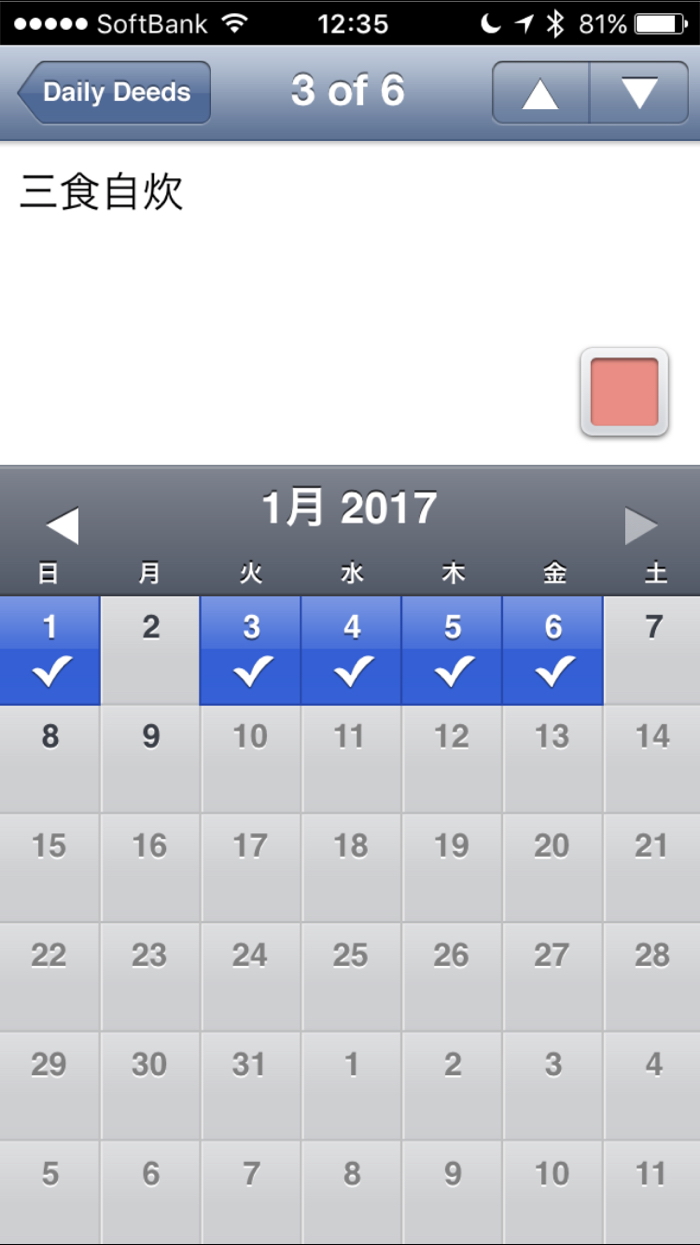Image resolution: width=700 pixels, height=1245 pixels.
Task: Go back to Daily Deeds list
Action: (114, 93)
